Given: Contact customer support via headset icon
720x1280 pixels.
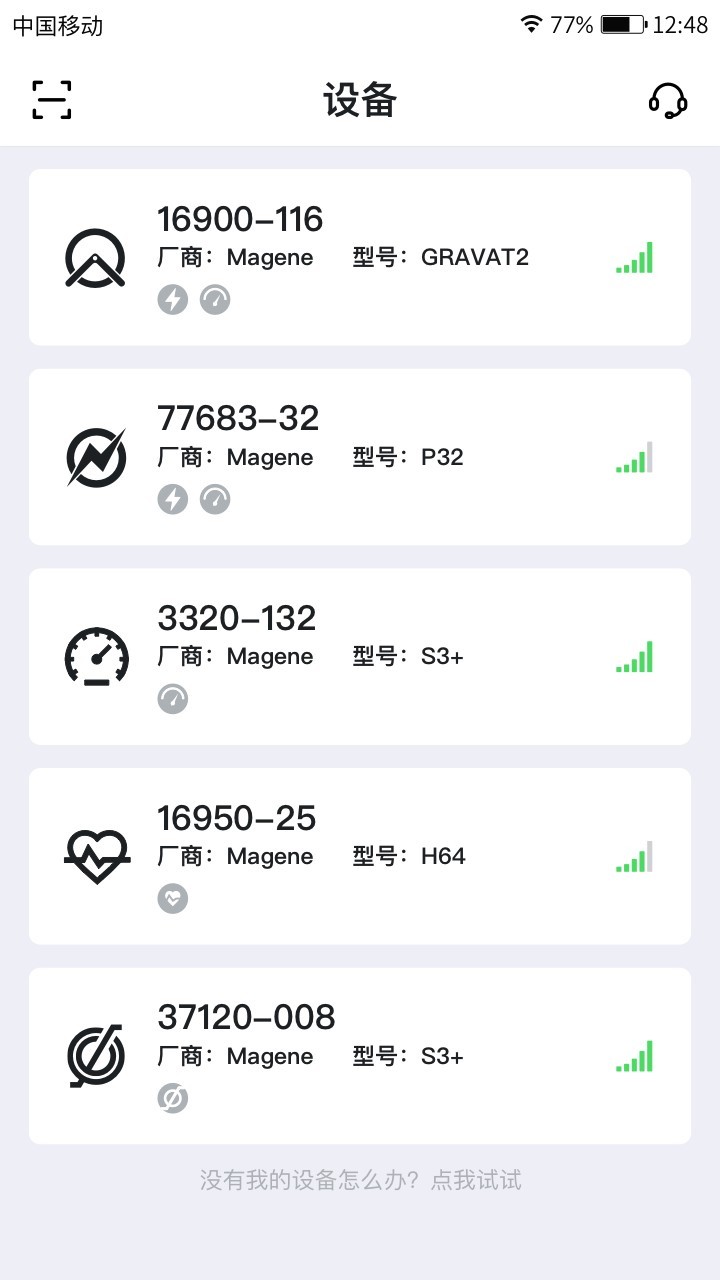Looking at the screenshot, I should [x=667, y=100].
